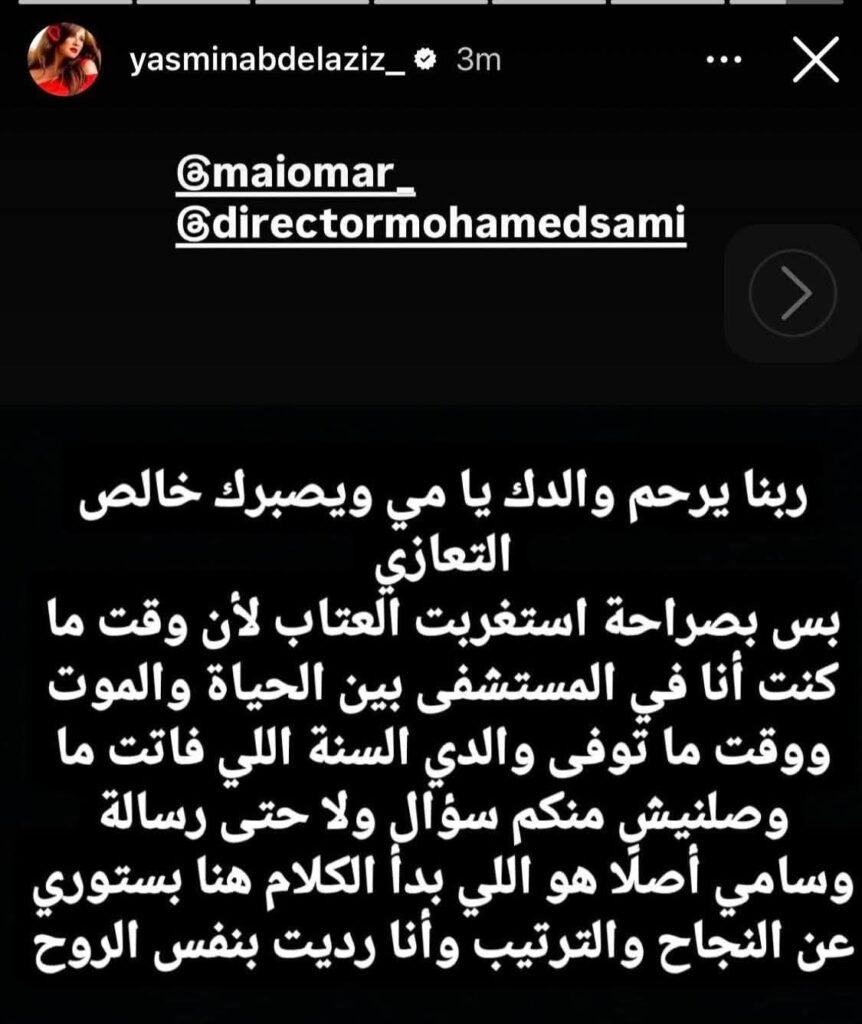Viewport: 862px width, 1024px height.
Task: Open the story options menu
Action: [726, 62]
